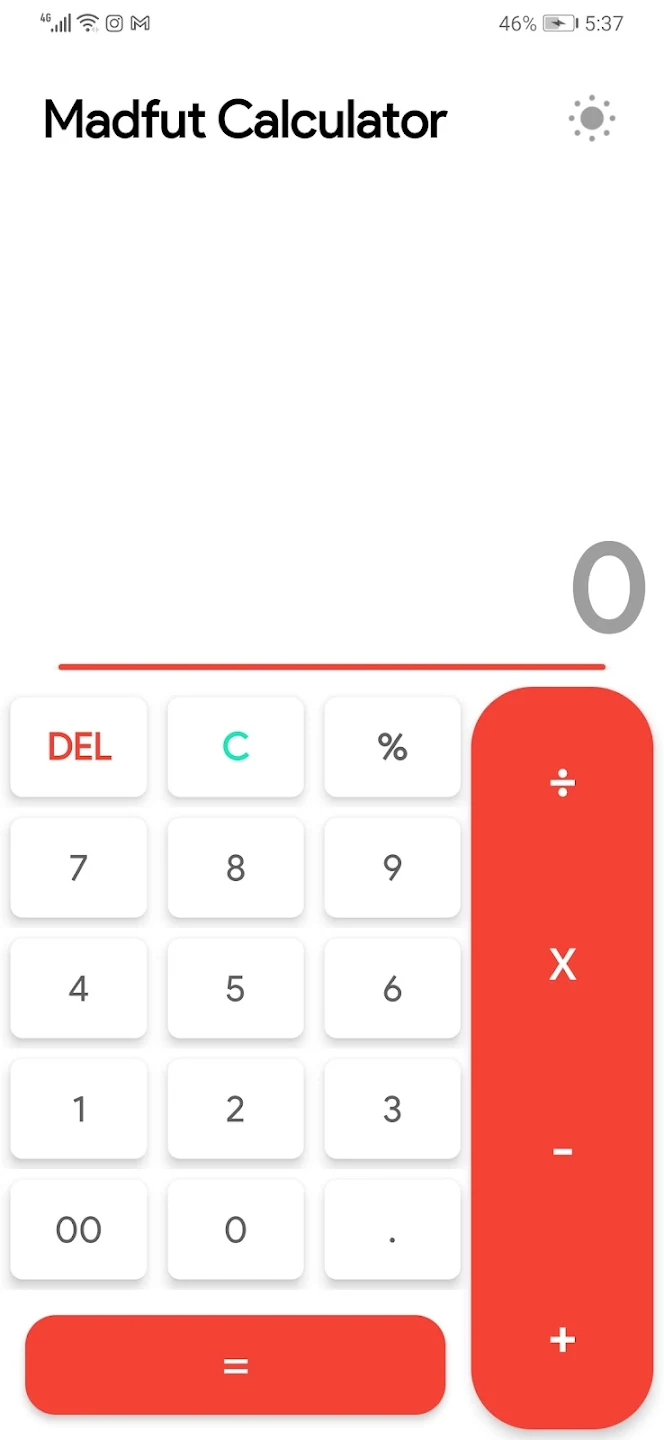
Task: Select the plus operator
Action: click(x=562, y=1339)
